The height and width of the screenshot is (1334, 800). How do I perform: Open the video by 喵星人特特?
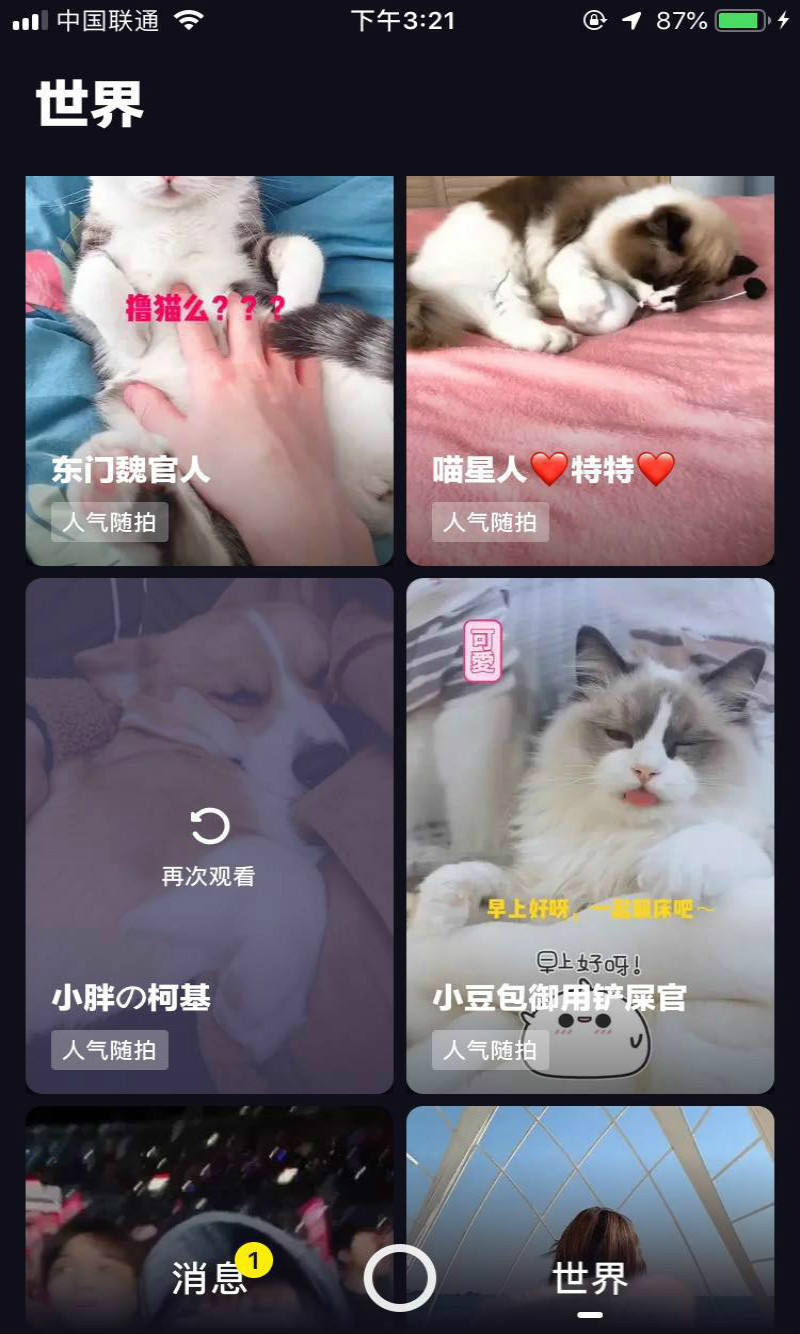(x=590, y=371)
